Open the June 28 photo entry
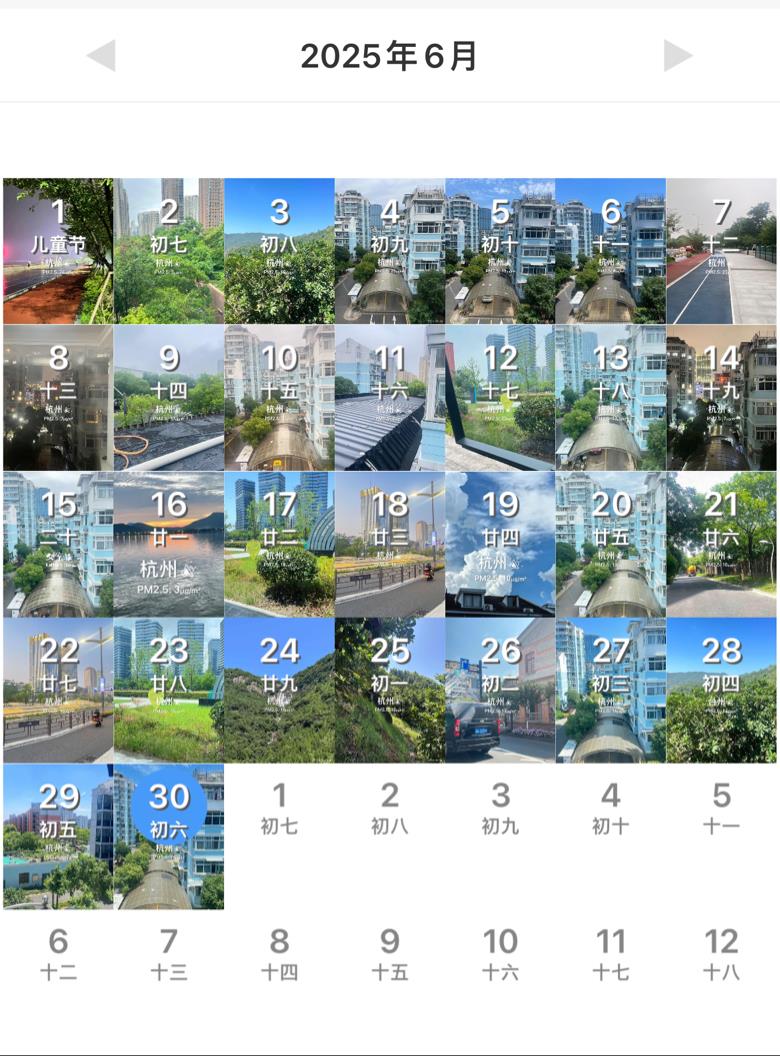Viewport: 780px width, 1056px height. click(721, 690)
